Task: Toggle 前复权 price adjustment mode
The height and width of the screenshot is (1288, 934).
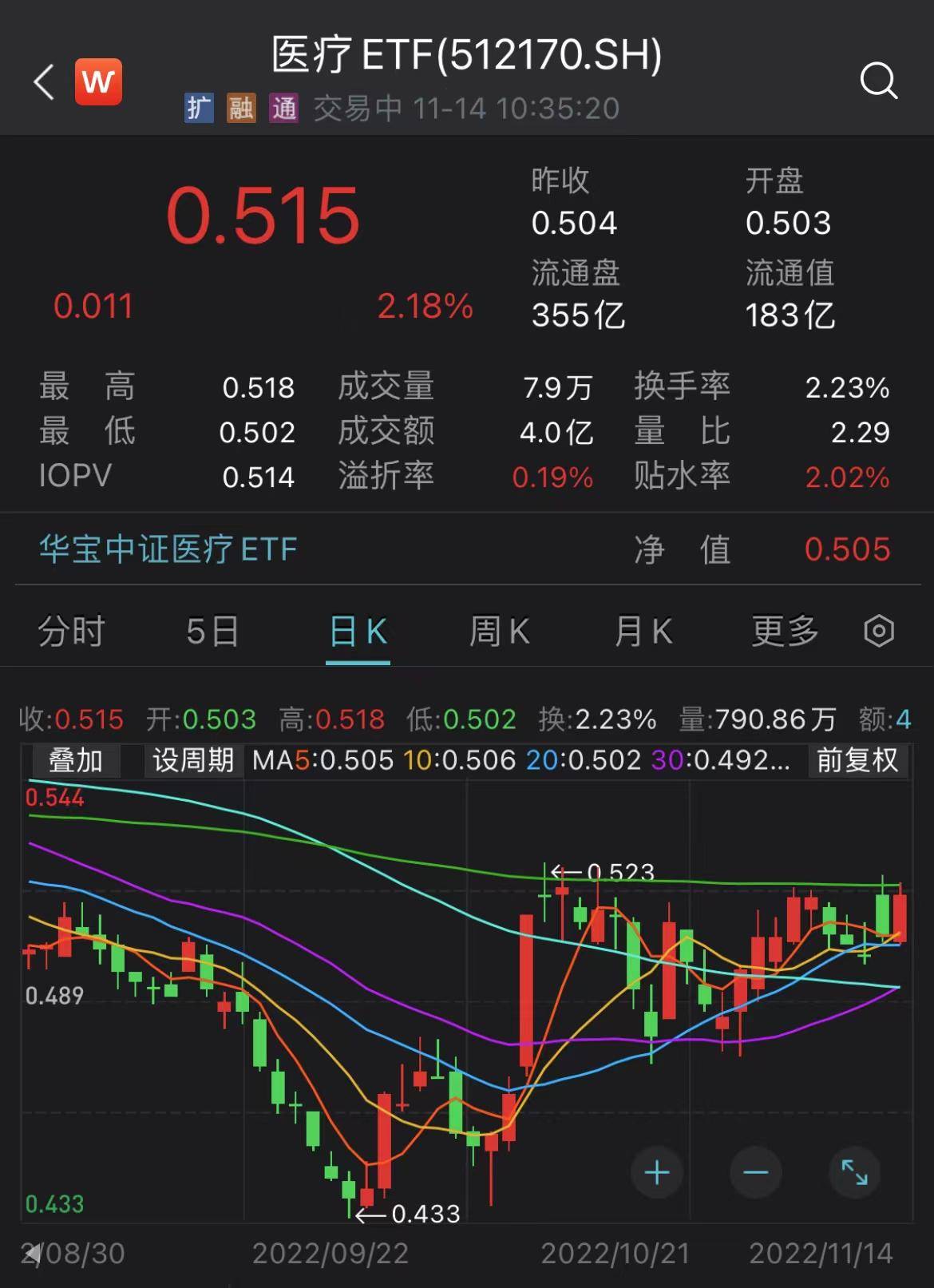Action: pos(857,760)
